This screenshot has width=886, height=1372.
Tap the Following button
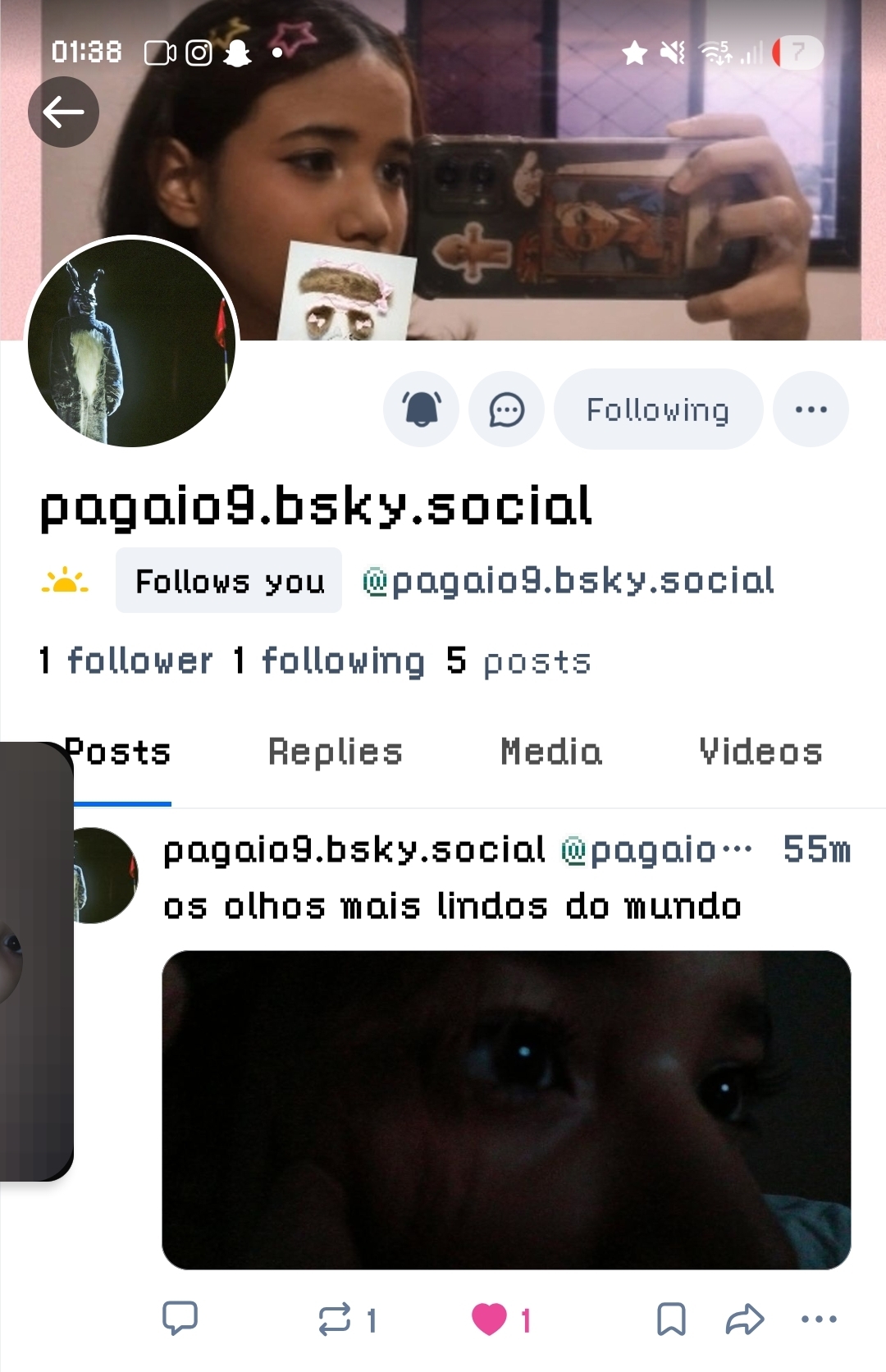coord(658,409)
